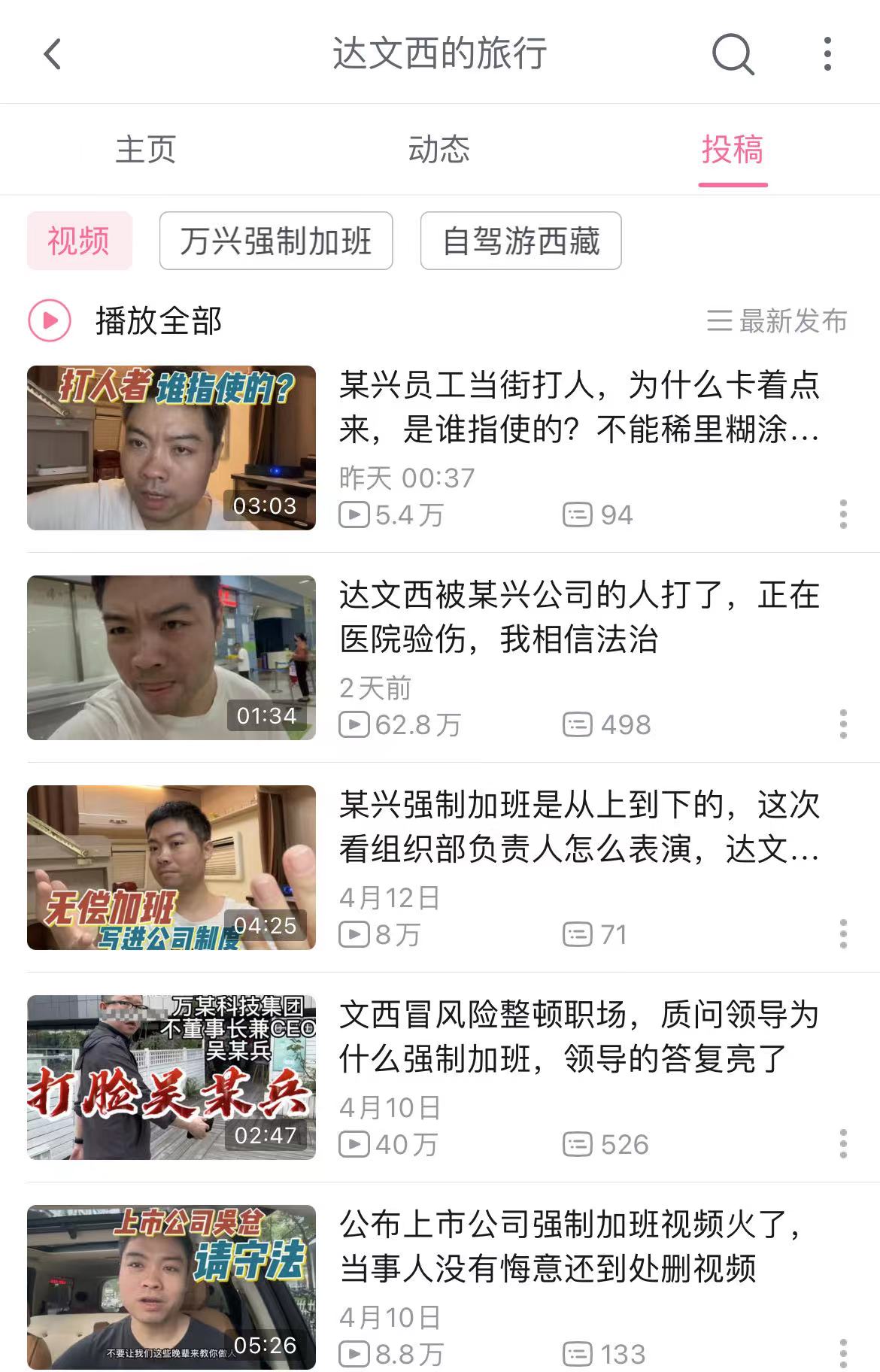Open the 医院验伤 video by its title
Screen dimensions: 880x1372
[579, 617]
